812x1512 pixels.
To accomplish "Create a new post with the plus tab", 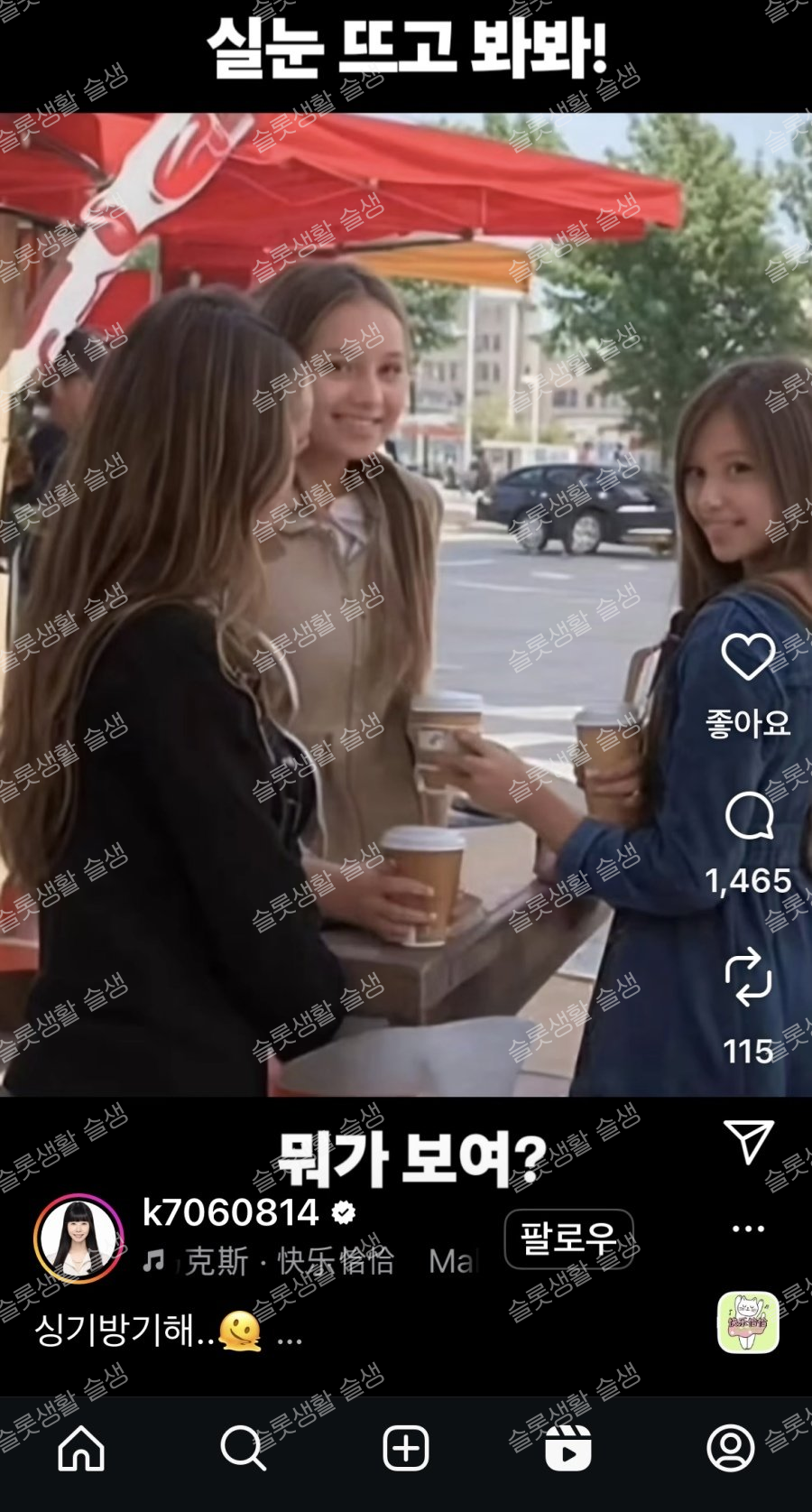I will [x=406, y=1448].
